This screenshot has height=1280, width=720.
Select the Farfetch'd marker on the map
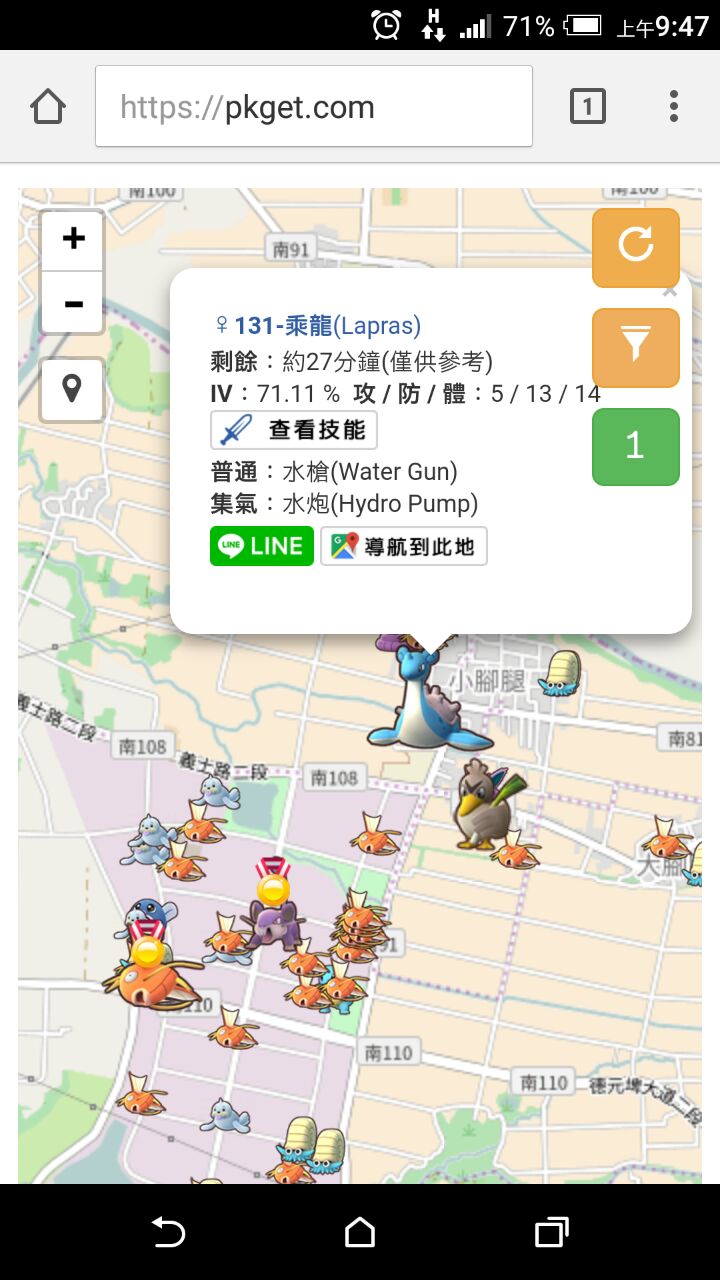tap(482, 803)
